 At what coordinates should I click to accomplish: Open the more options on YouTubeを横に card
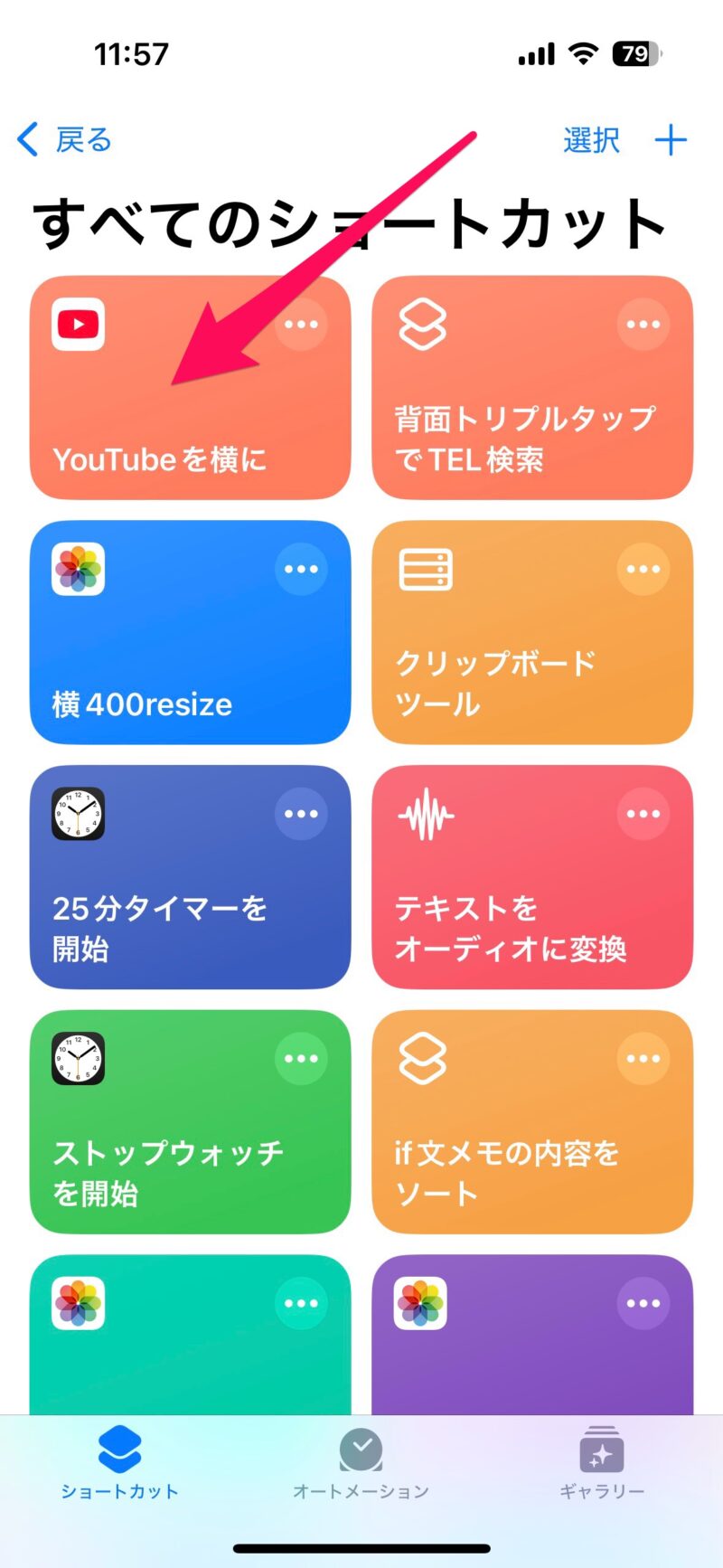(301, 325)
